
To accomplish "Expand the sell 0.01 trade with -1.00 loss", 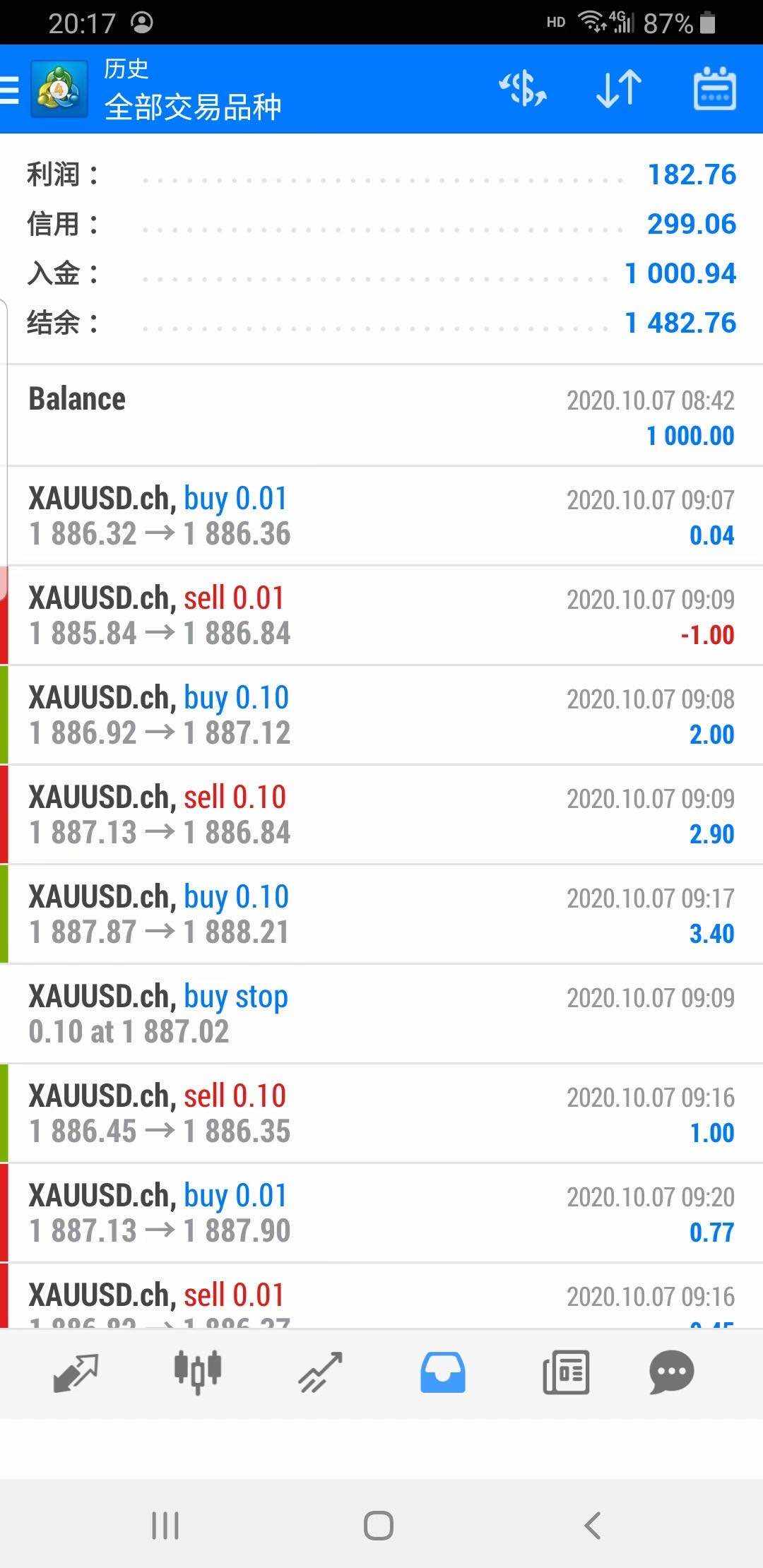I will tap(381, 615).
